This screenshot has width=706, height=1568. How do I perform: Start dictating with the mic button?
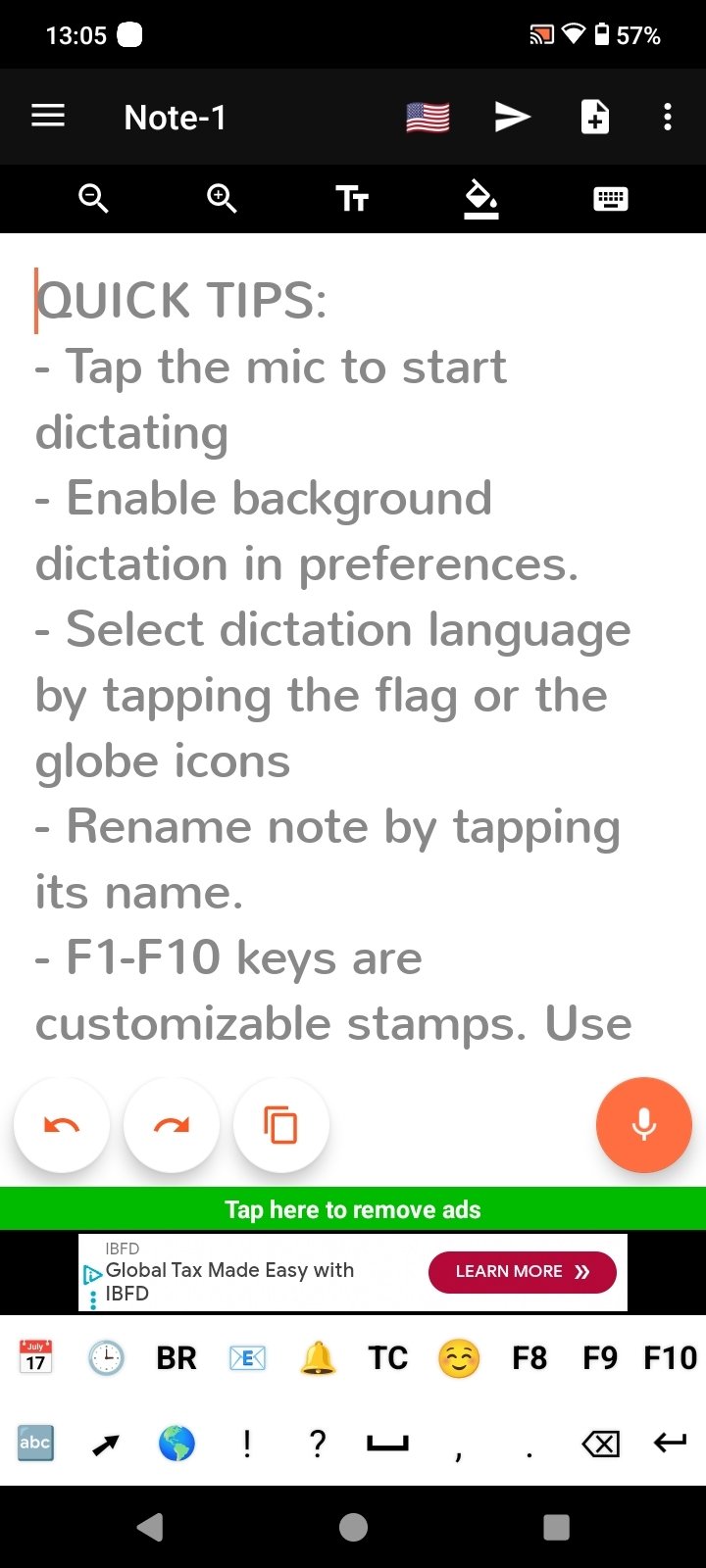tap(643, 1125)
